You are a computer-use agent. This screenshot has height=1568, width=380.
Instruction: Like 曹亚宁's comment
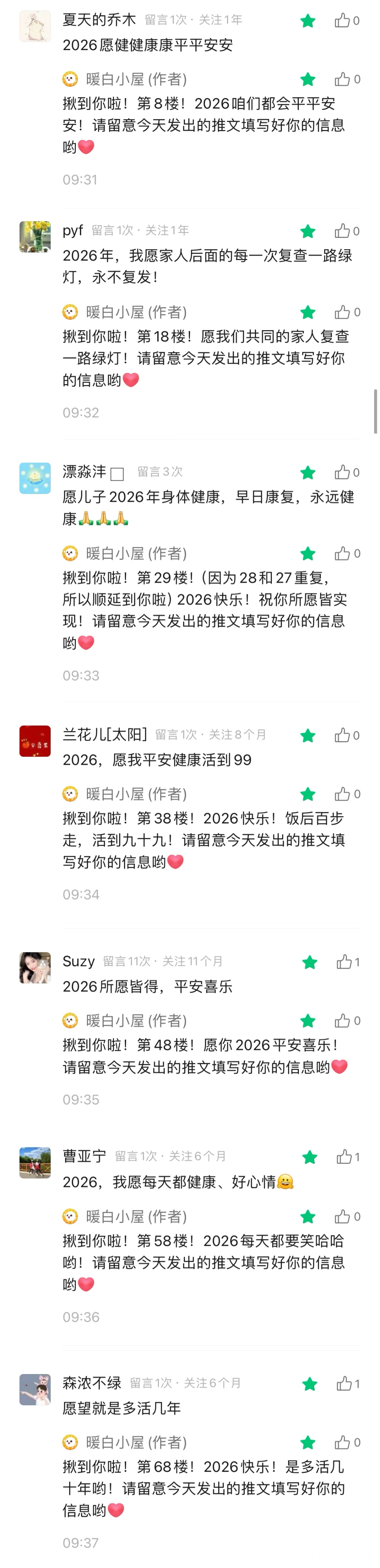[x=344, y=1157]
